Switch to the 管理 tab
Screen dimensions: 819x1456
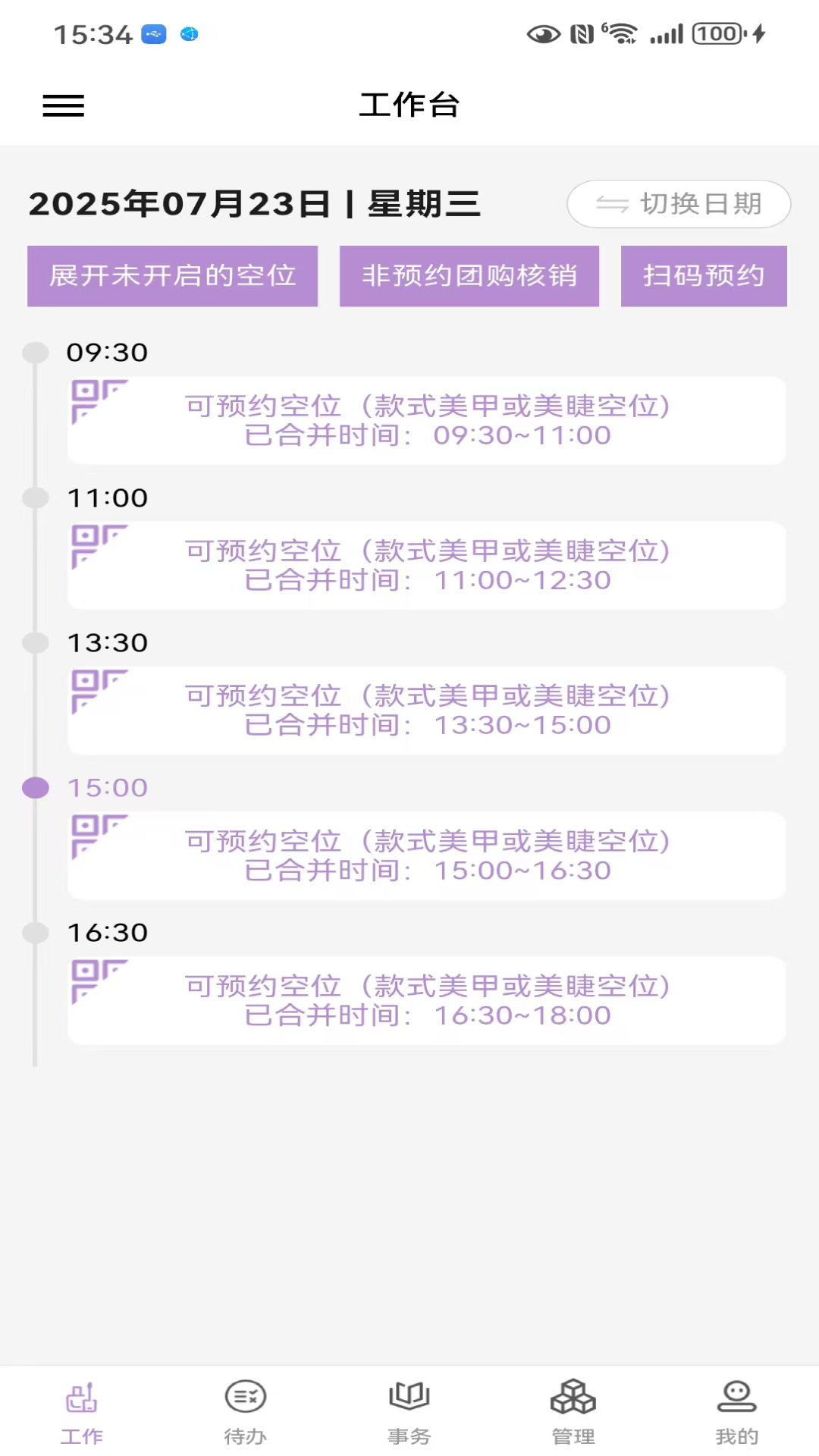573,1412
